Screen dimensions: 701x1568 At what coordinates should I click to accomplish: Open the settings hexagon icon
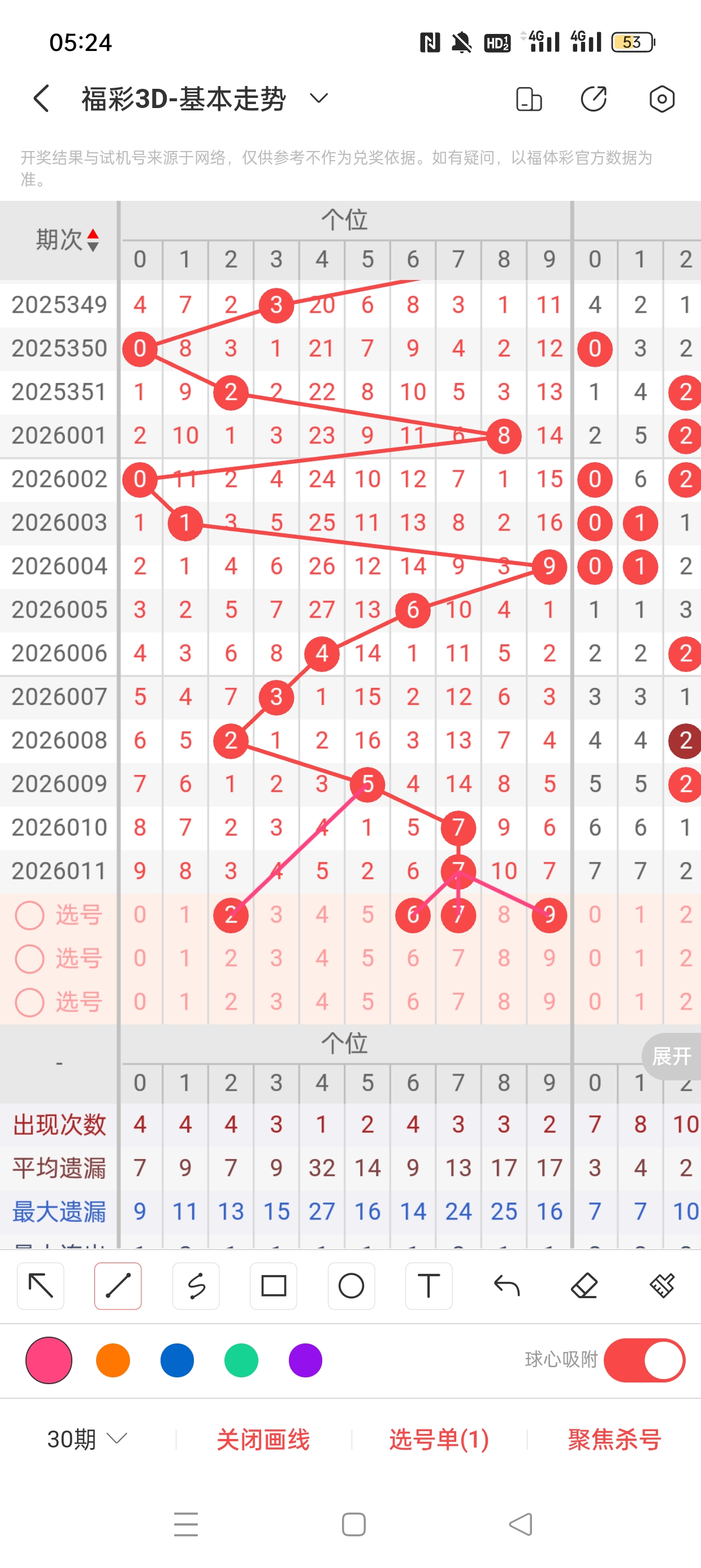(661, 98)
